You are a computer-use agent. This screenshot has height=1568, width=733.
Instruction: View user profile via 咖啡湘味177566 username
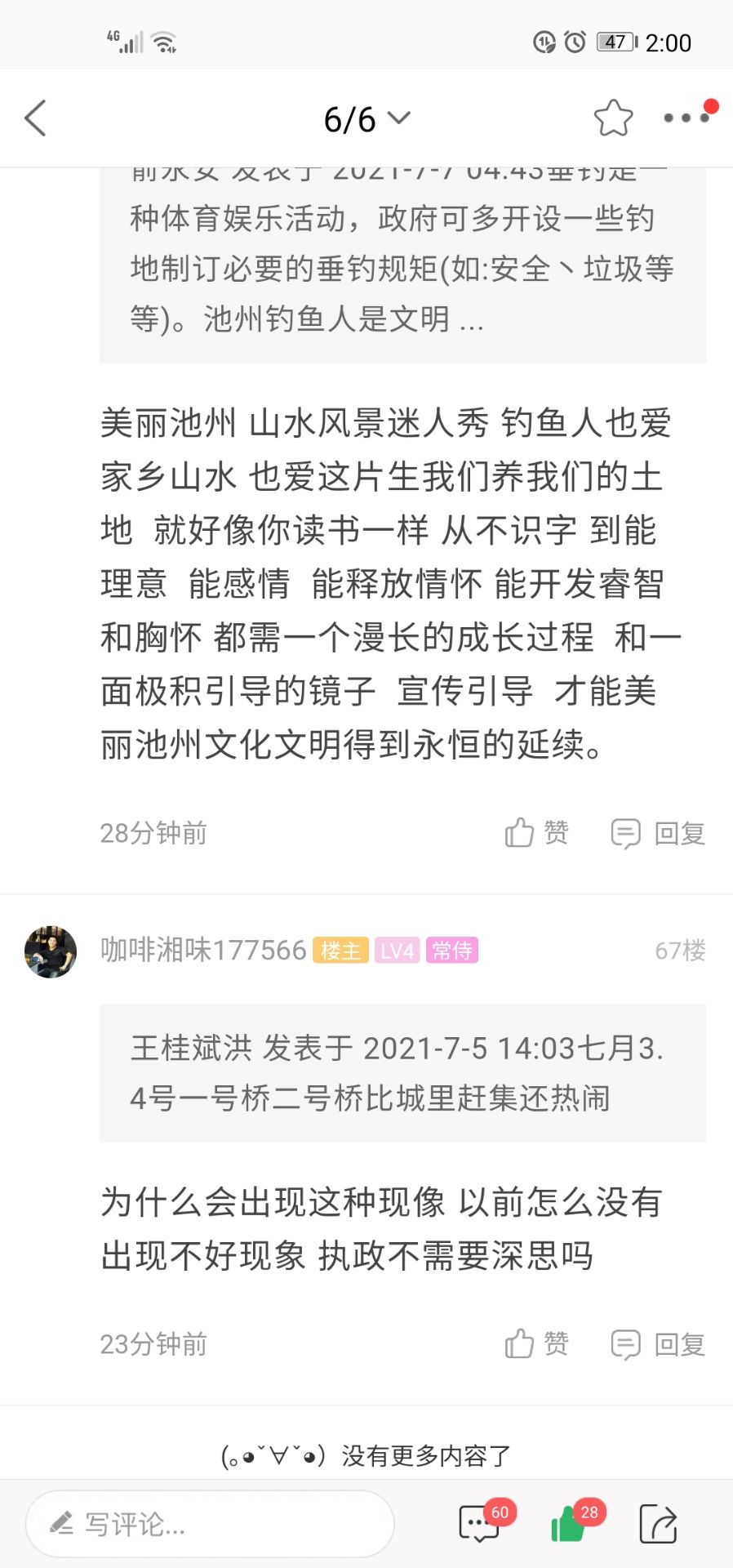(x=203, y=951)
